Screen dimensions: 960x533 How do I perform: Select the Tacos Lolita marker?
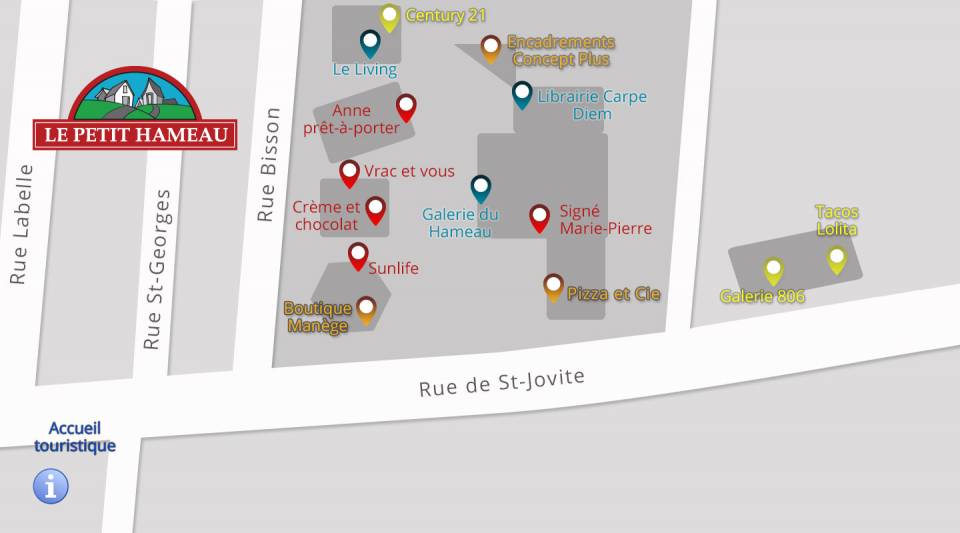click(x=837, y=259)
